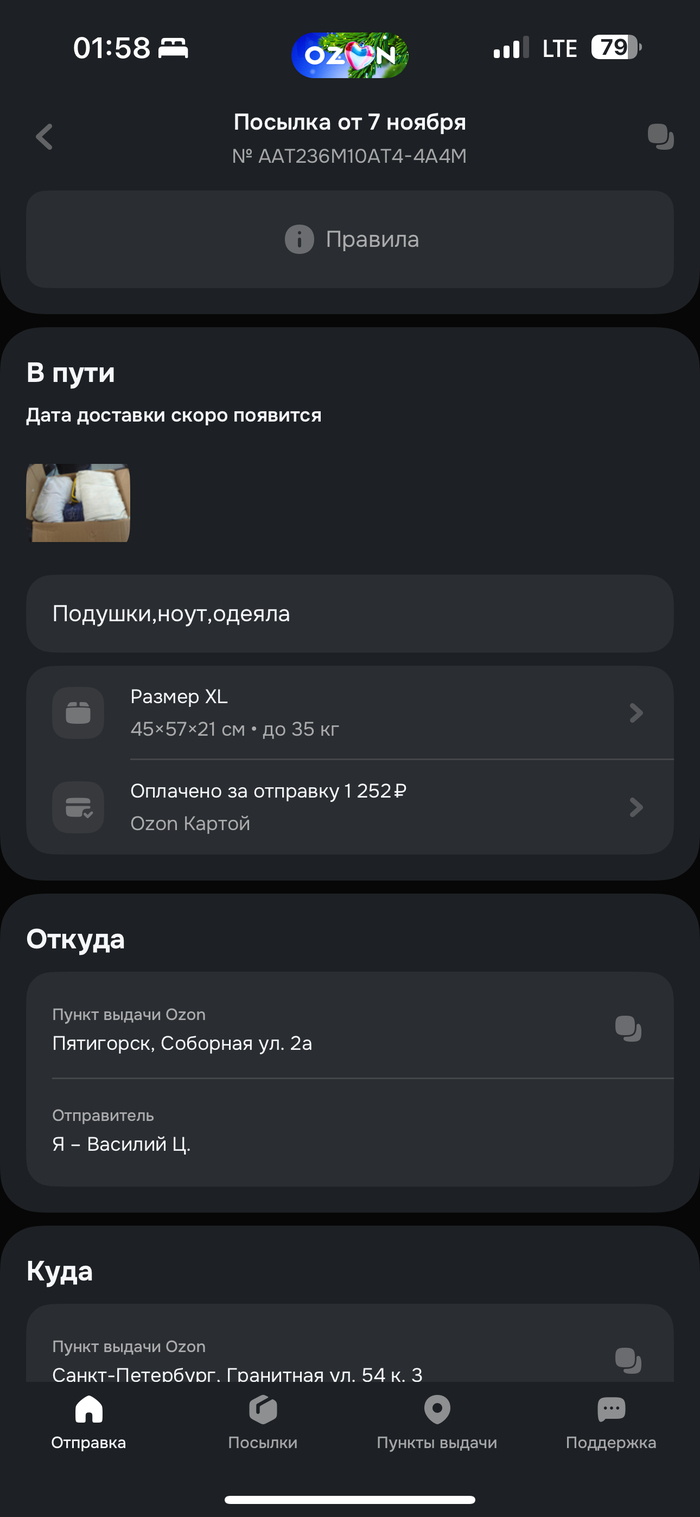Open the Оплачено за отправку payment row

tap(350, 807)
